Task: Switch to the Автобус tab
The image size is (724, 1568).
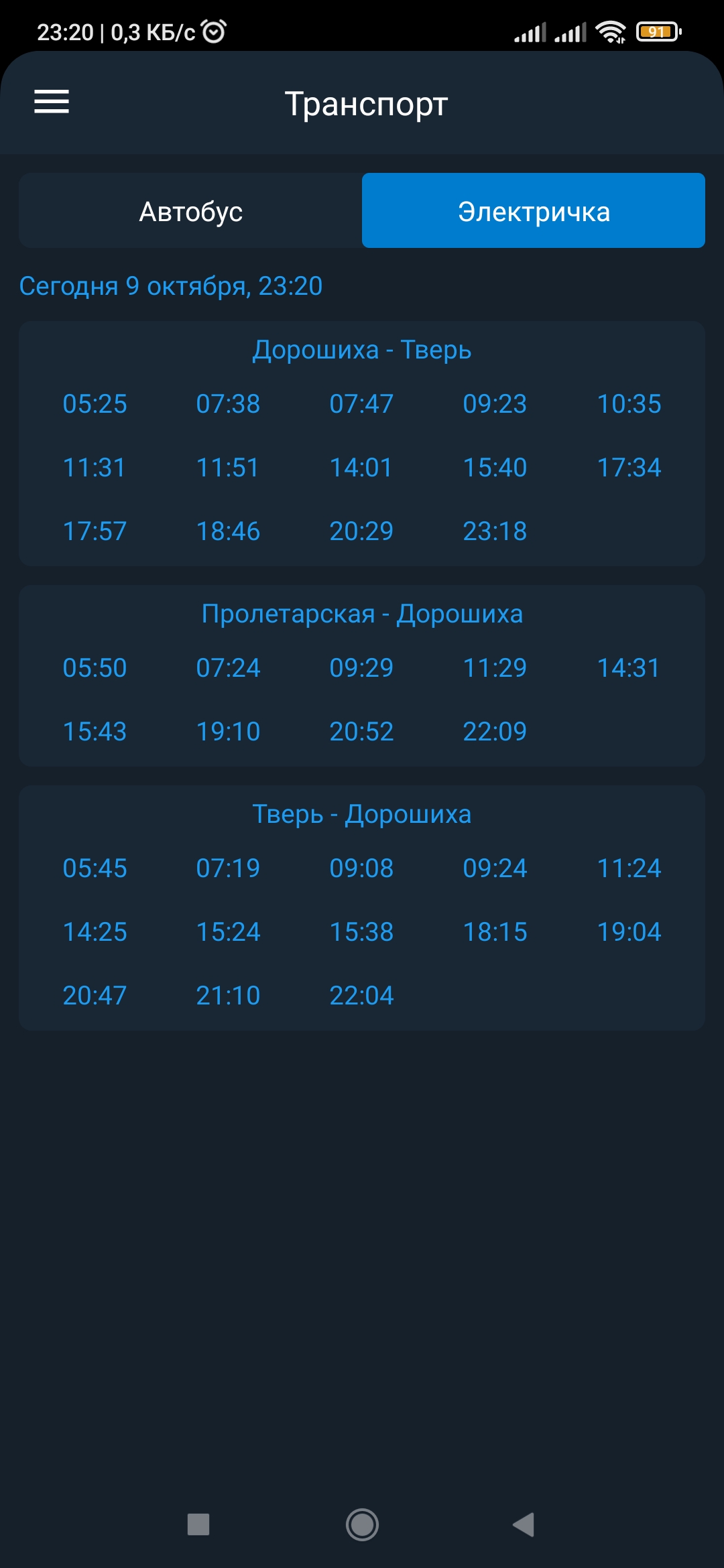Action: [190, 211]
